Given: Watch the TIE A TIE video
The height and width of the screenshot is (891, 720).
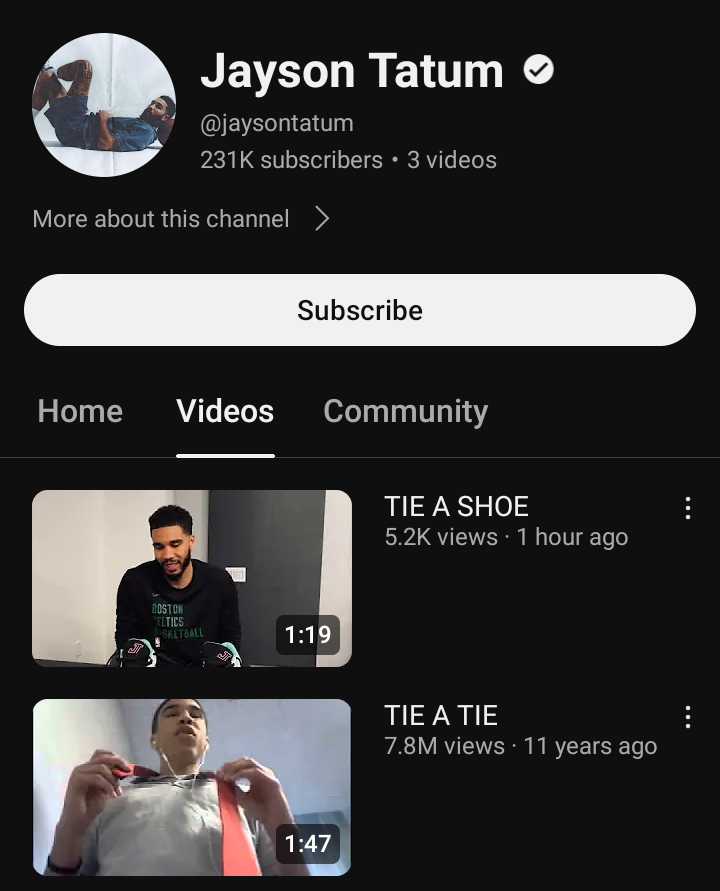Looking at the screenshot, I should click(x=192, y=787).
